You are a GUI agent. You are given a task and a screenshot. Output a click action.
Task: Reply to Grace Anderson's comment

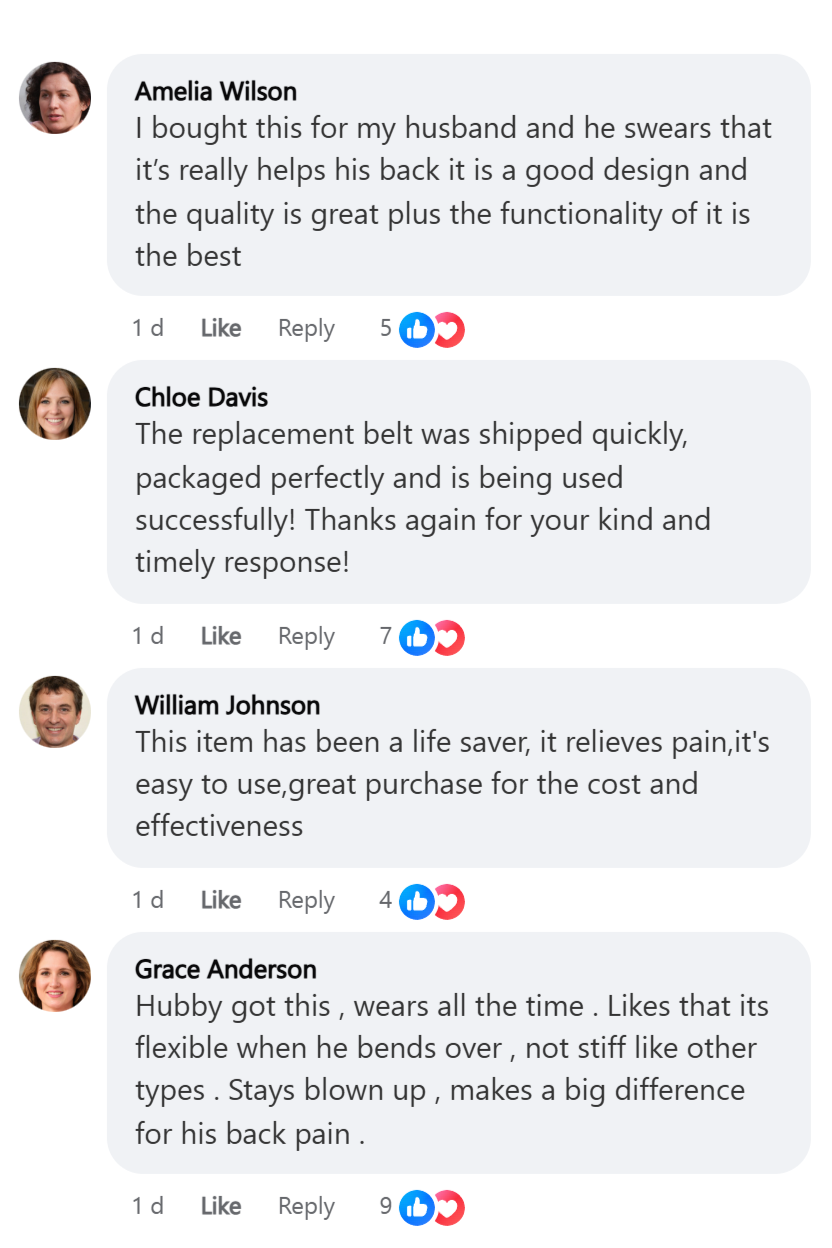[306, 1207]
